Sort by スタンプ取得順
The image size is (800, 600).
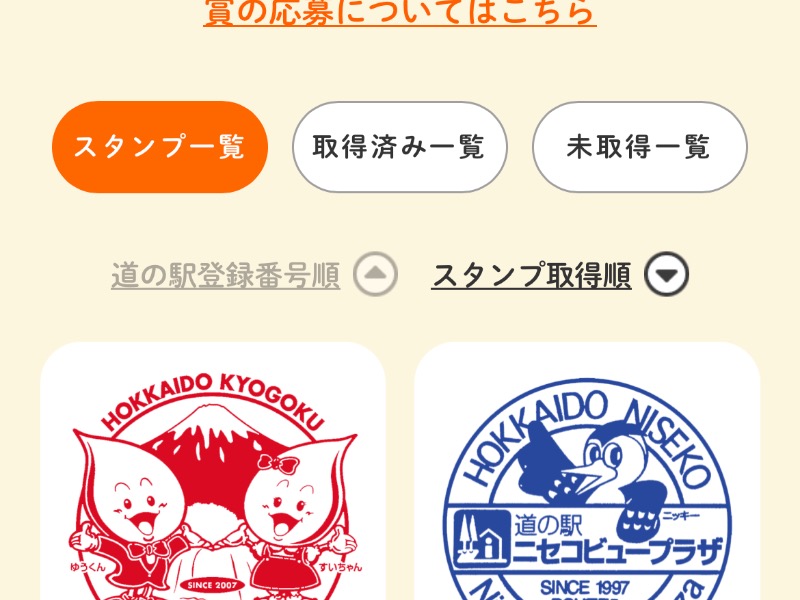(x=531, y=275)
